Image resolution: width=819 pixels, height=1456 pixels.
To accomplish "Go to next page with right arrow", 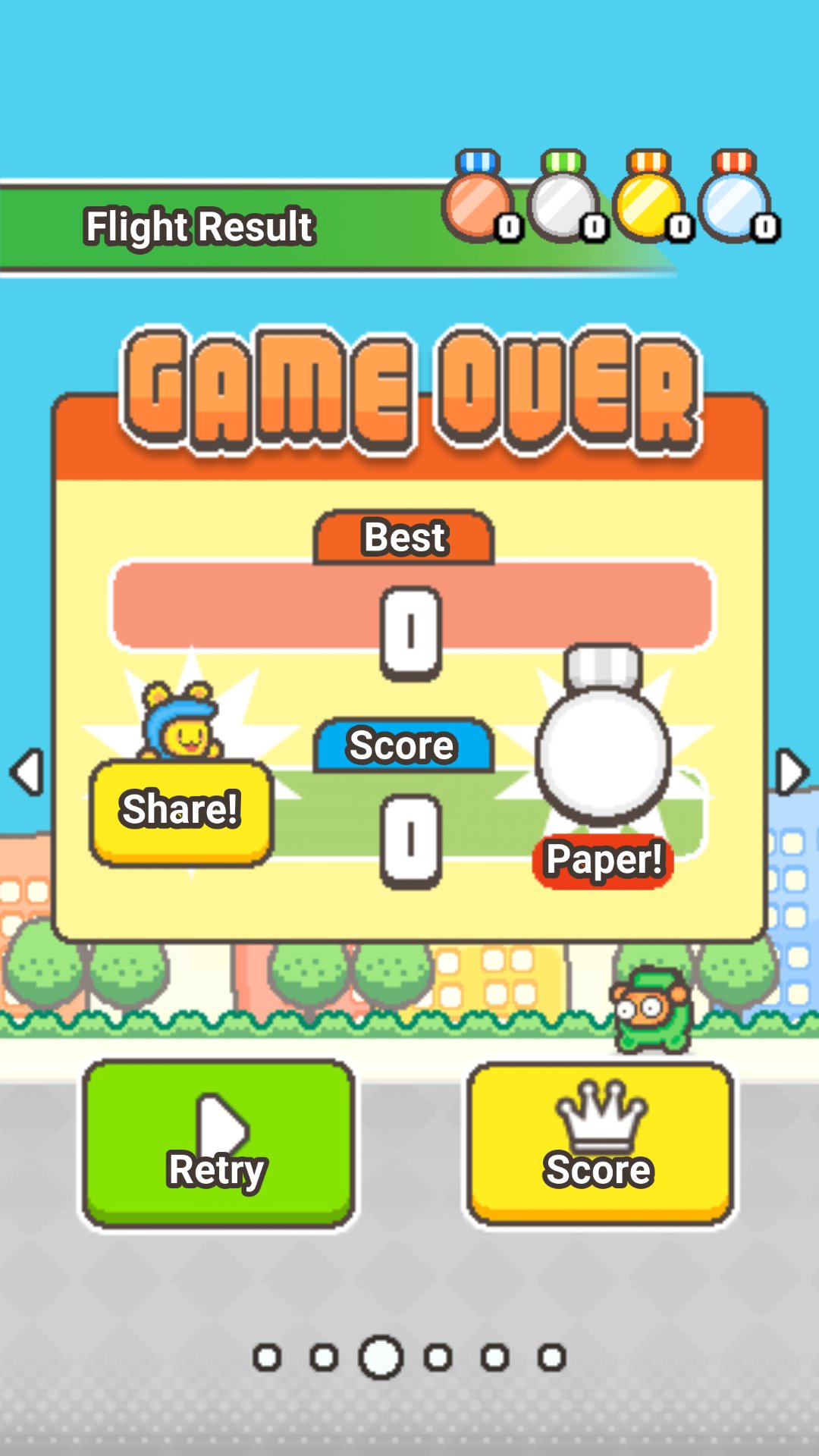I will coord(792,772).
